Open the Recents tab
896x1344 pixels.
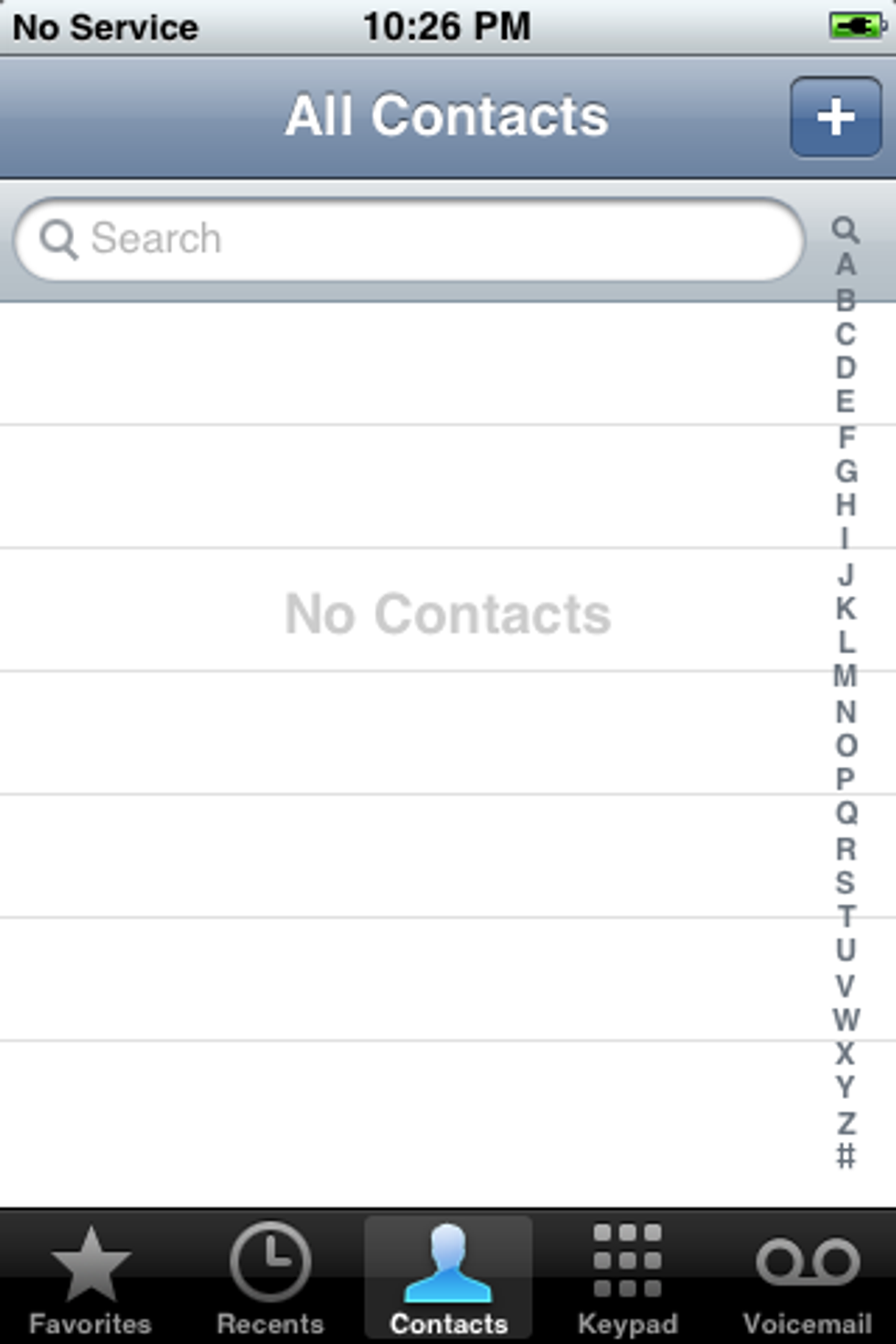coord(270,1280)
